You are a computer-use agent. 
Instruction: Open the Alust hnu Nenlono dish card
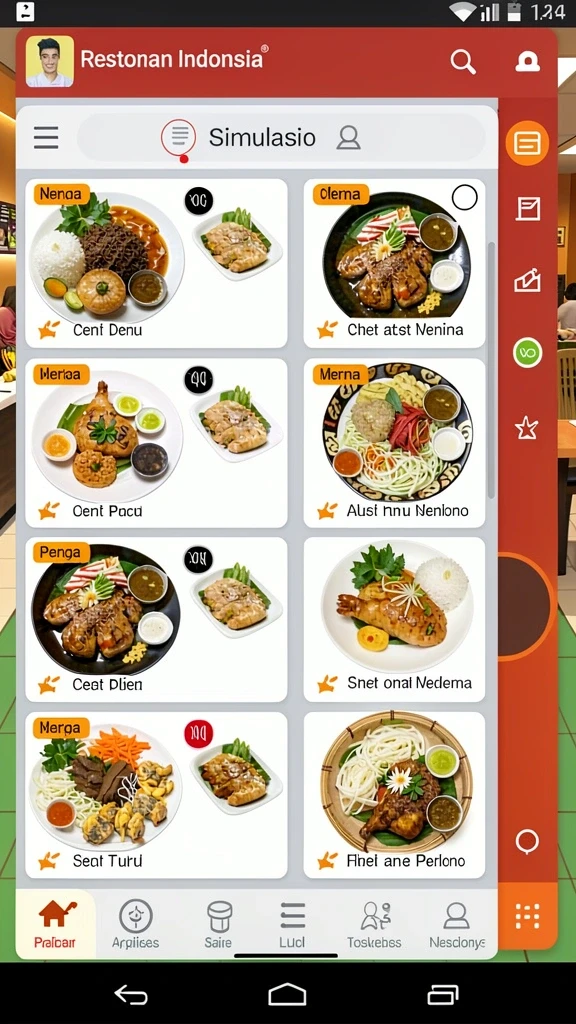coord(394,443)
